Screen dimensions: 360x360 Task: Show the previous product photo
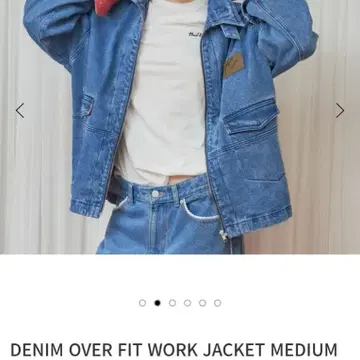click(x=20, y=110)
